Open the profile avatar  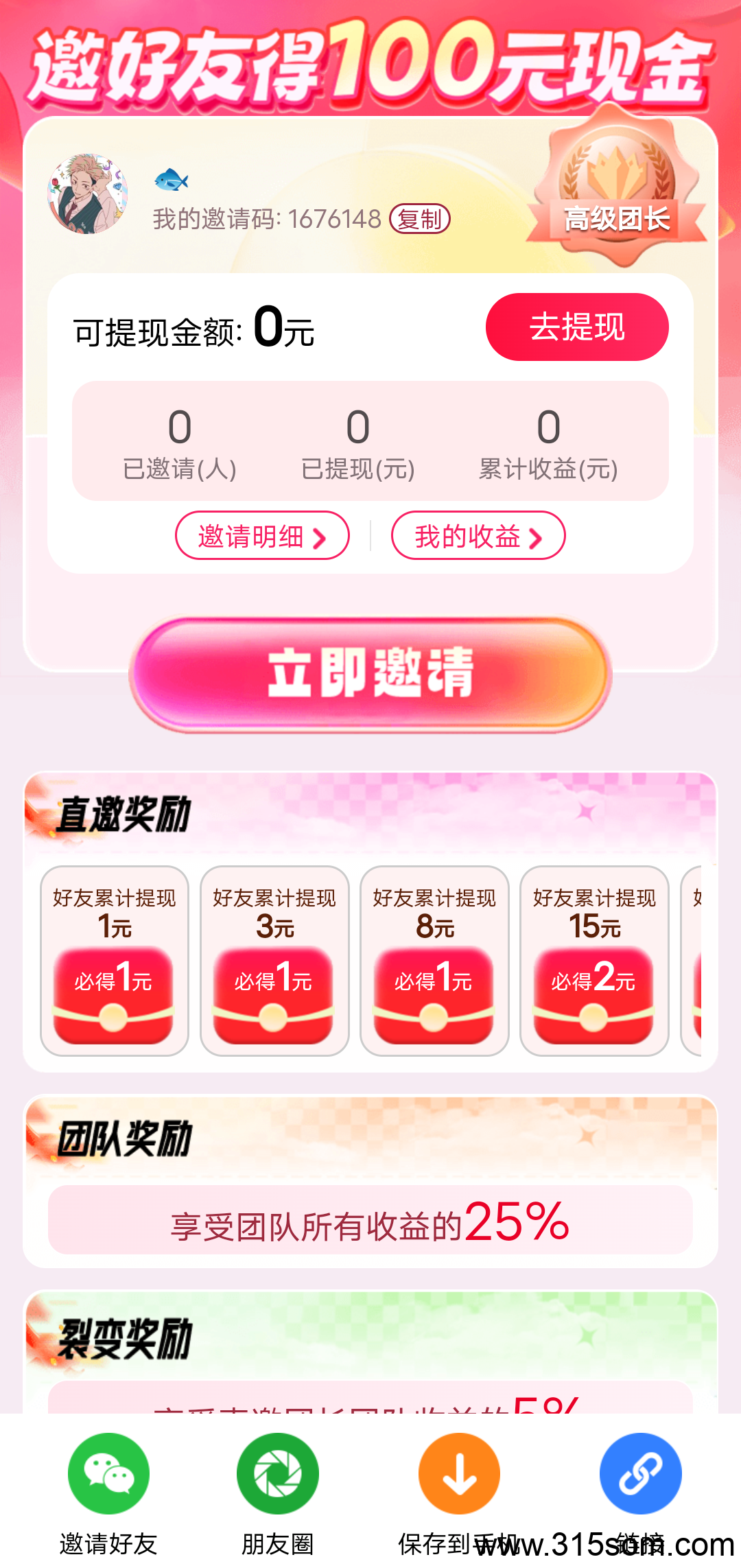[x=87, y=194]
